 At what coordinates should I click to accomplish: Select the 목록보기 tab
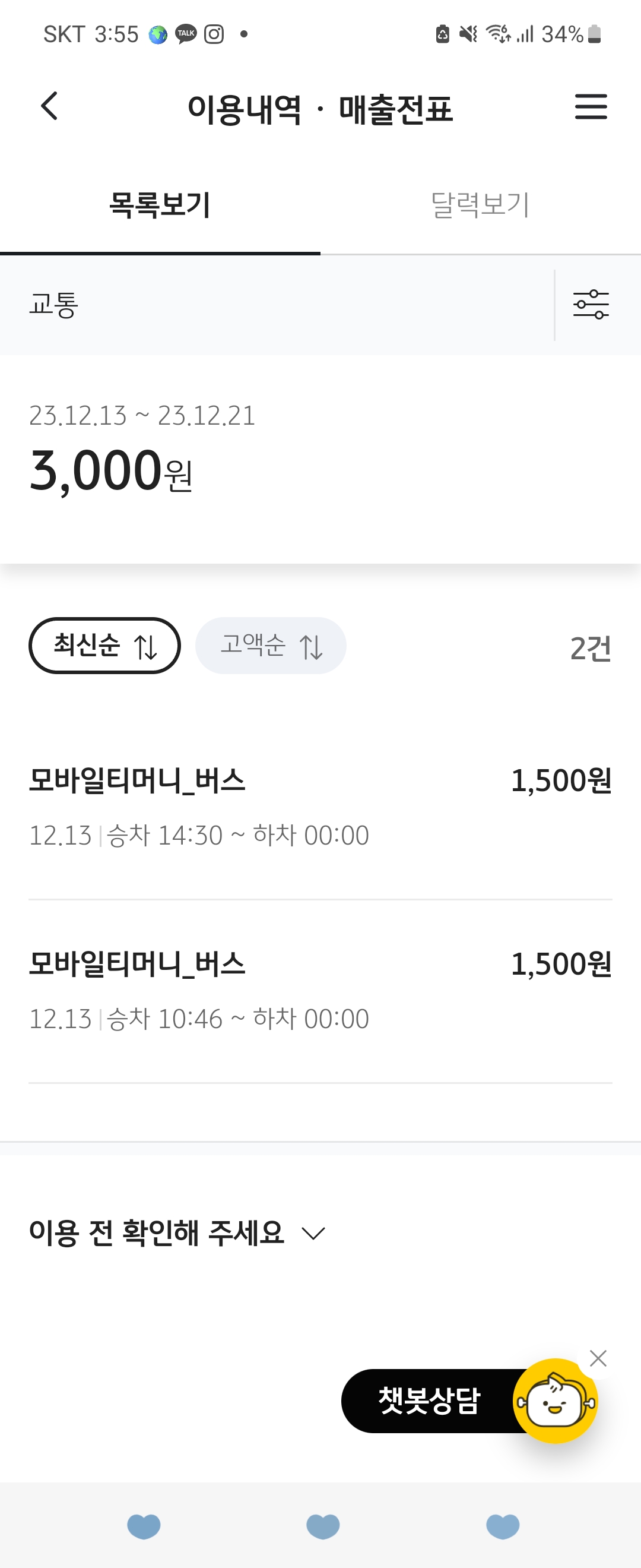[160, 204]
